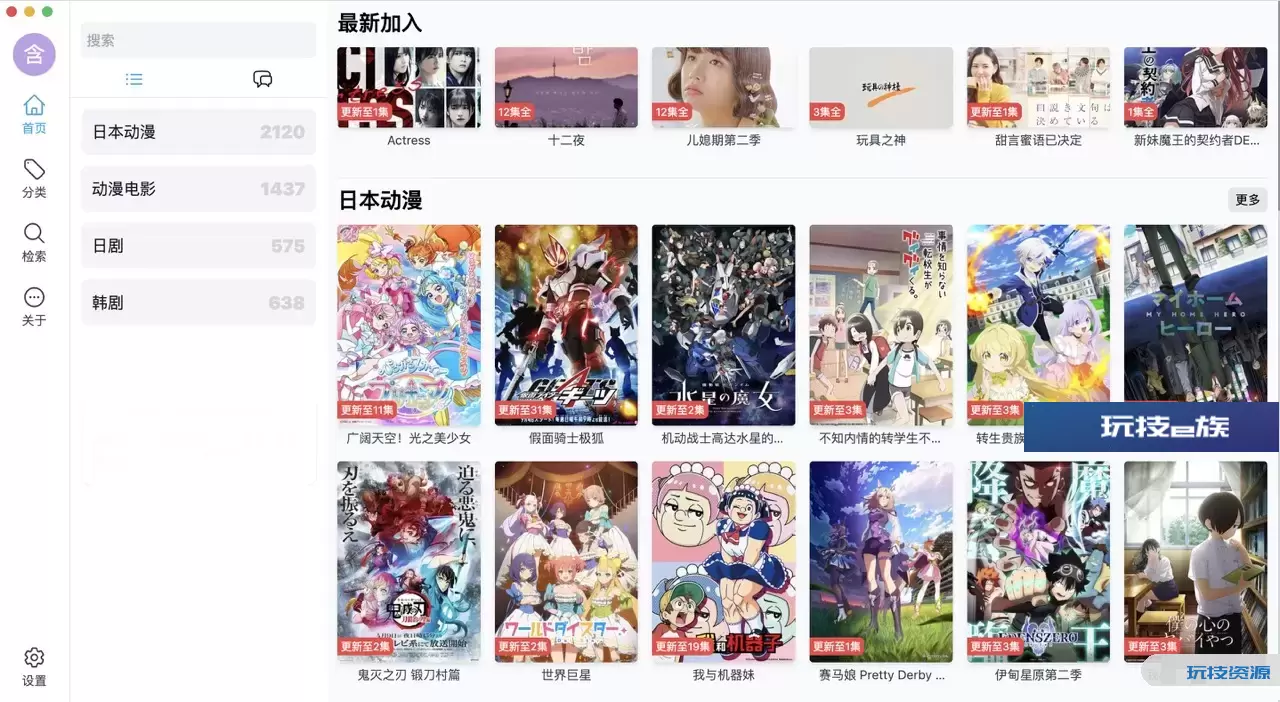Image resolution: width=1280 pixels, height=702 pixels.
Task: Select the 动漫电影 category row
Action: coord(198,189)
